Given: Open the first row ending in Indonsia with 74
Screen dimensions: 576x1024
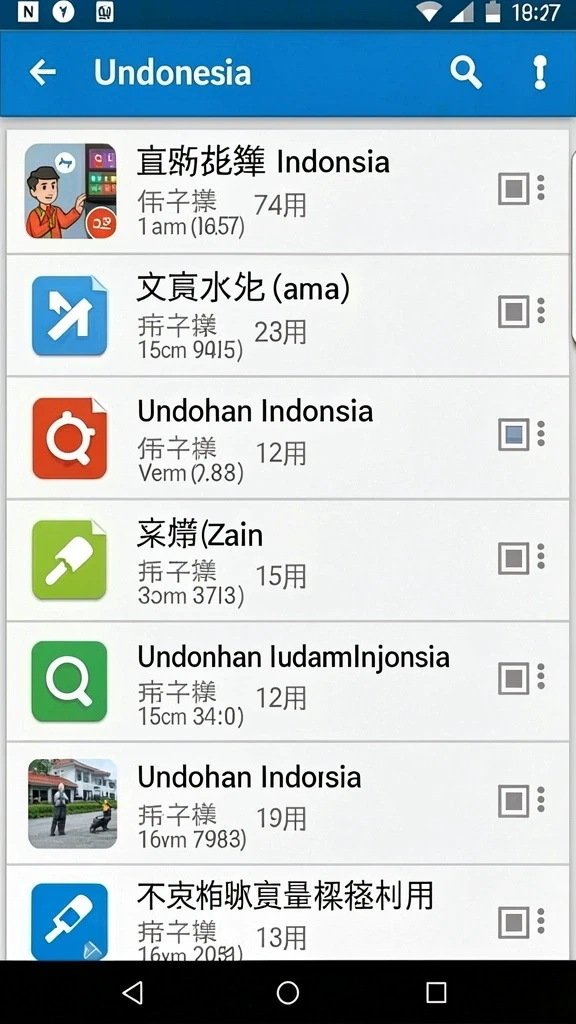Looking at the screenshot, I should pos(287,191).
